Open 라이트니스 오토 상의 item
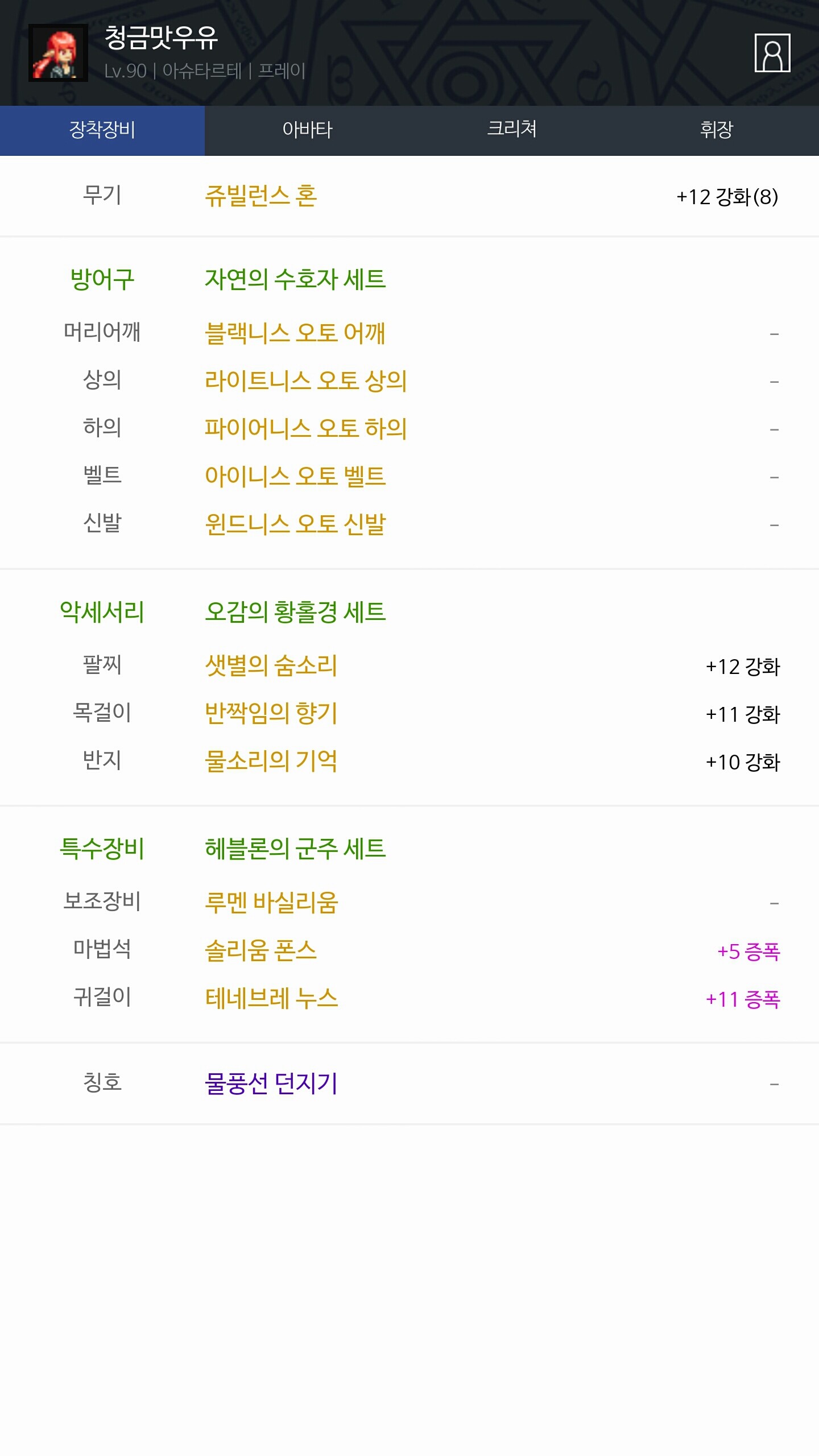This screenshot has width=819, height=1456. click(306, 381)
